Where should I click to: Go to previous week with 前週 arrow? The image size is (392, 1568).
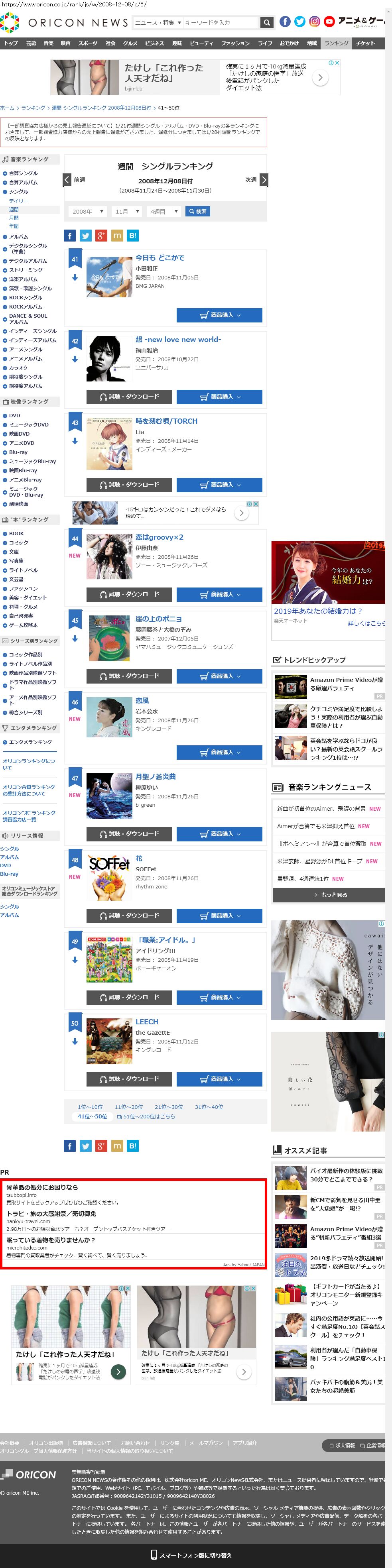click(67, 180)
